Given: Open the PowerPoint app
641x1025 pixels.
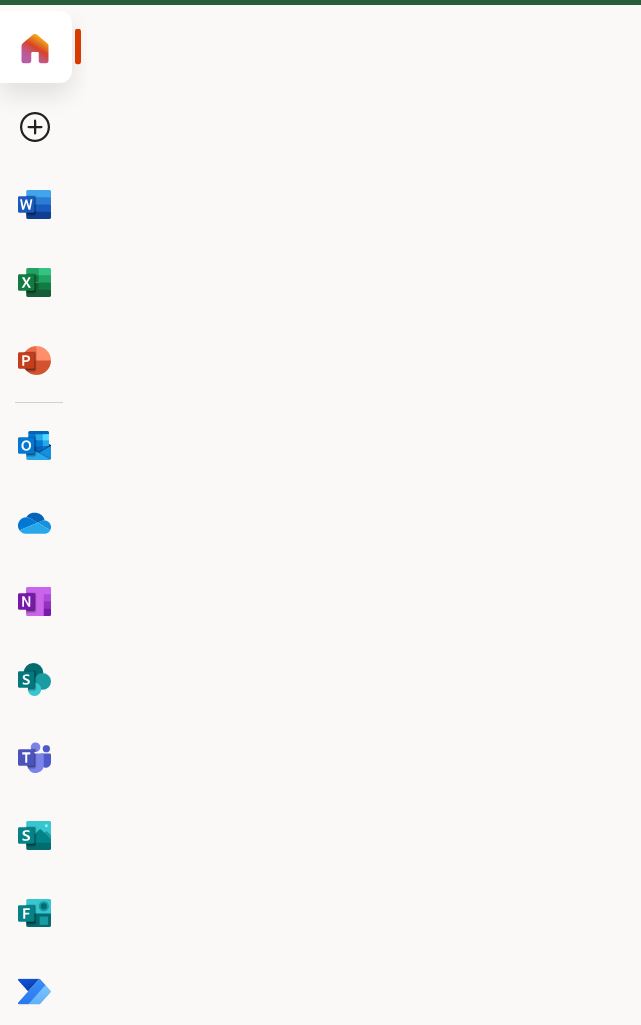Looking at the screenshot, I should tap(35, 360).
